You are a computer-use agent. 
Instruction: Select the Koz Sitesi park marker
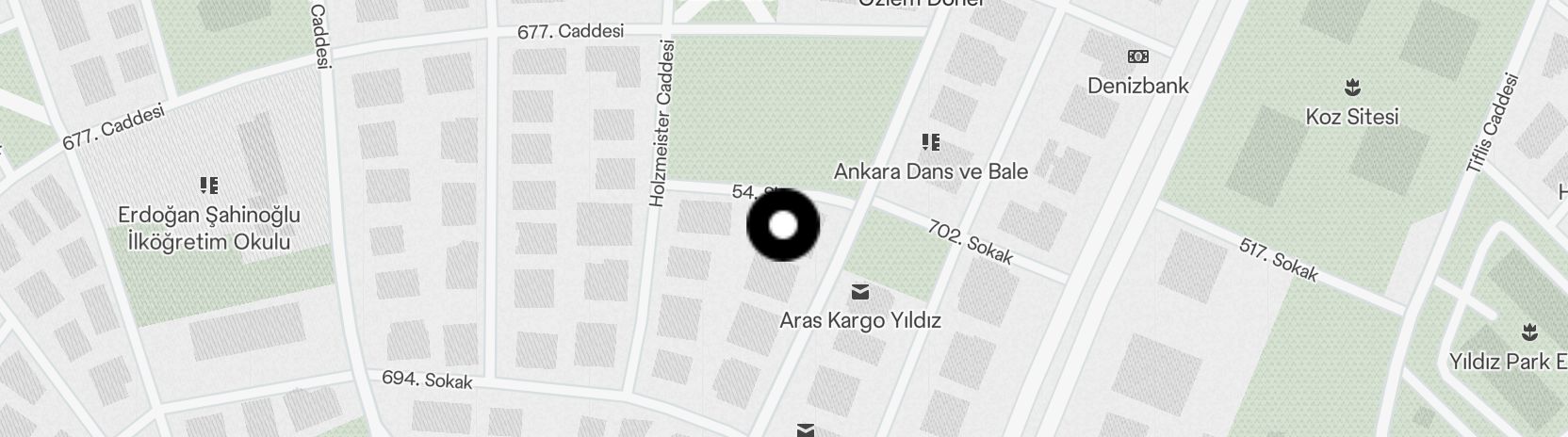[x=1352, y=89]
